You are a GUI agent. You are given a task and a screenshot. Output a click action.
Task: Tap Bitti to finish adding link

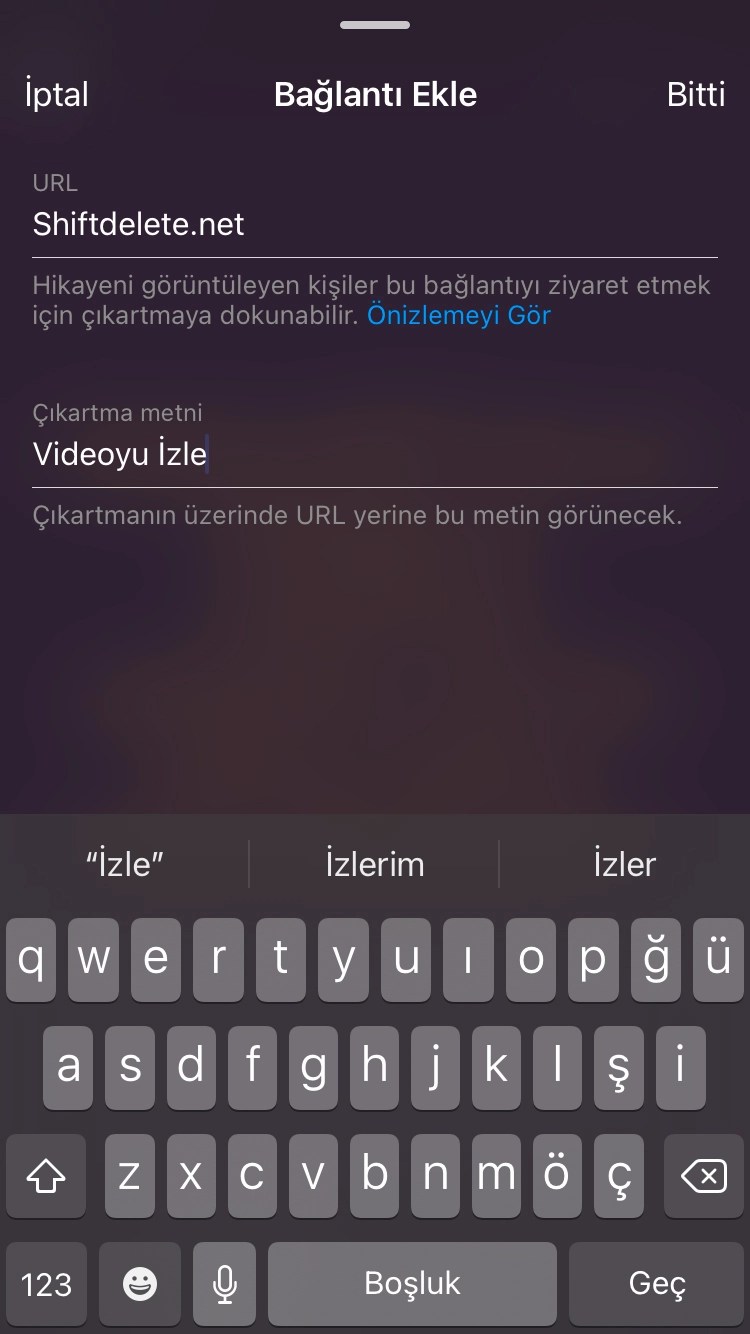[695, 94]
